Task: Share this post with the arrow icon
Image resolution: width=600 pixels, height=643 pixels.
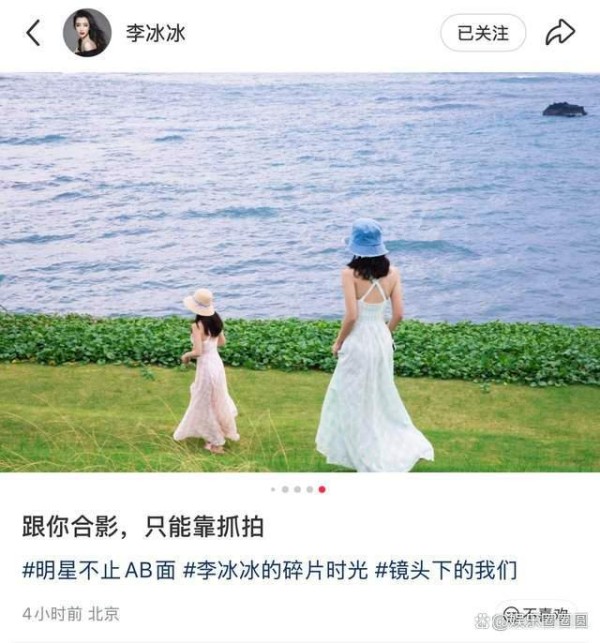Action: [560, 33]
